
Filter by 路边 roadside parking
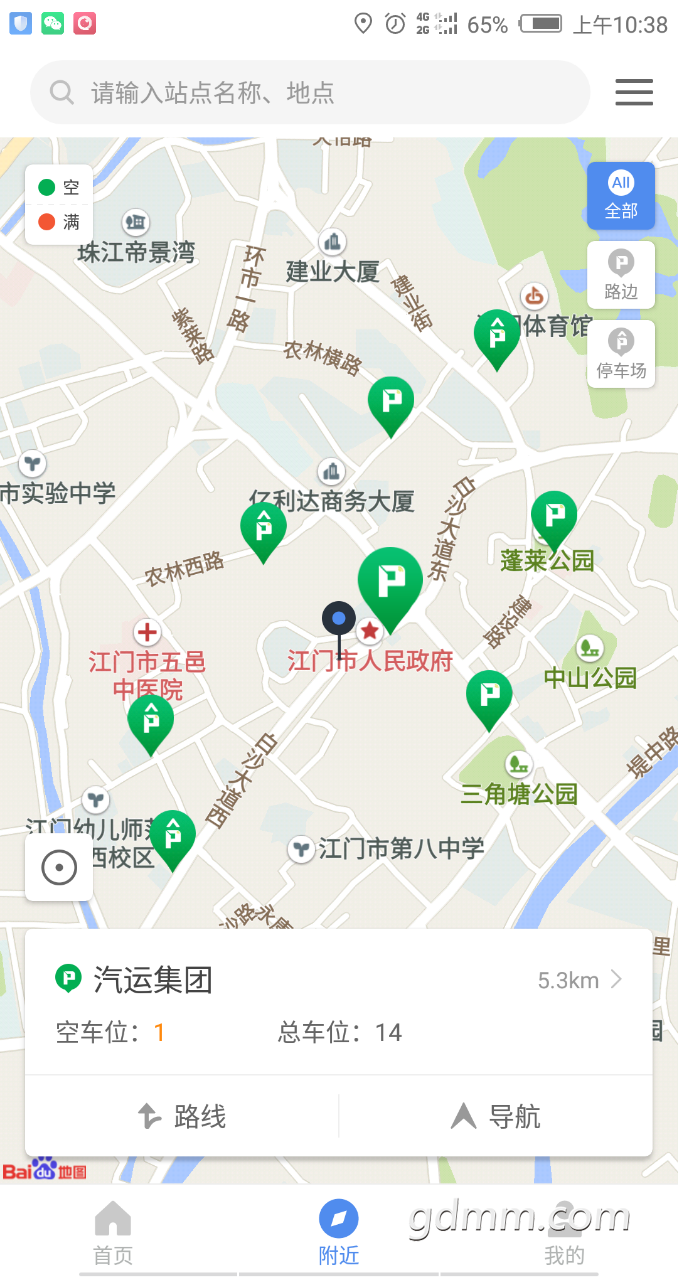click(x=621, y=275)
